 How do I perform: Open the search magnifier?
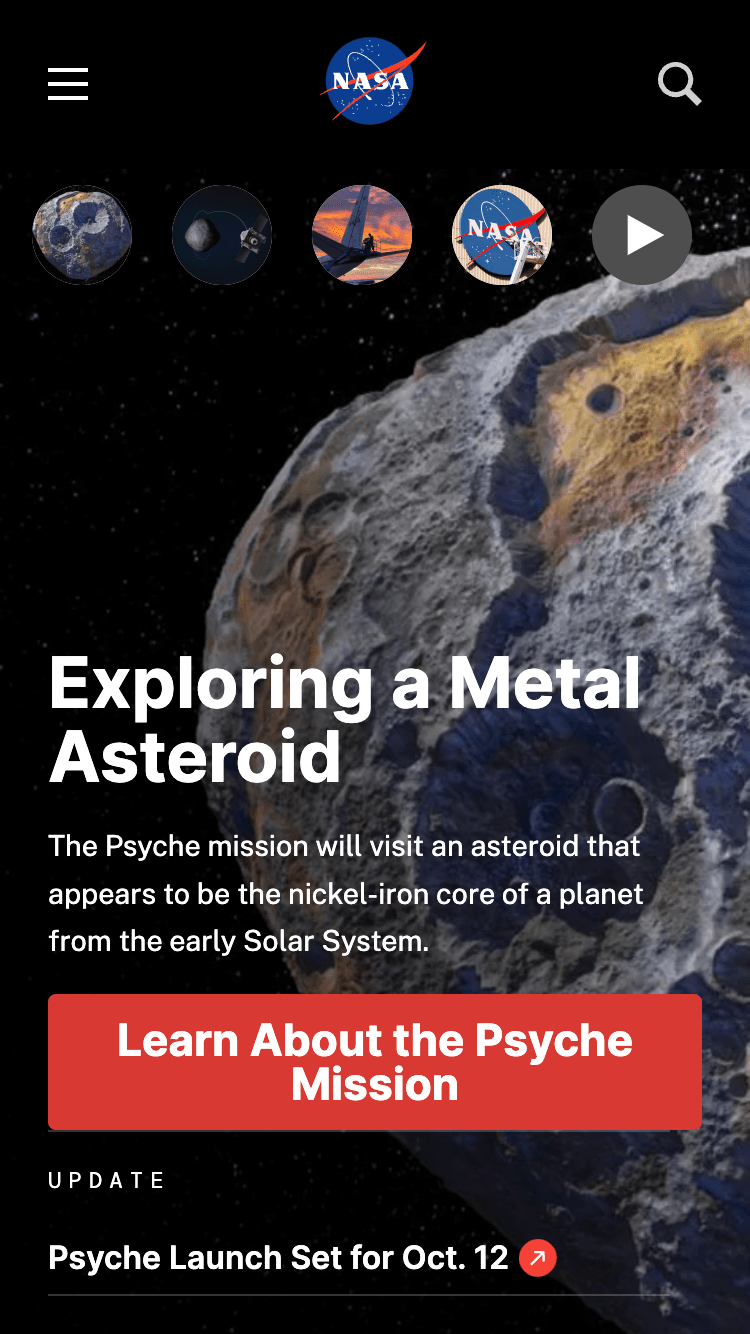(x=679, y=84)
